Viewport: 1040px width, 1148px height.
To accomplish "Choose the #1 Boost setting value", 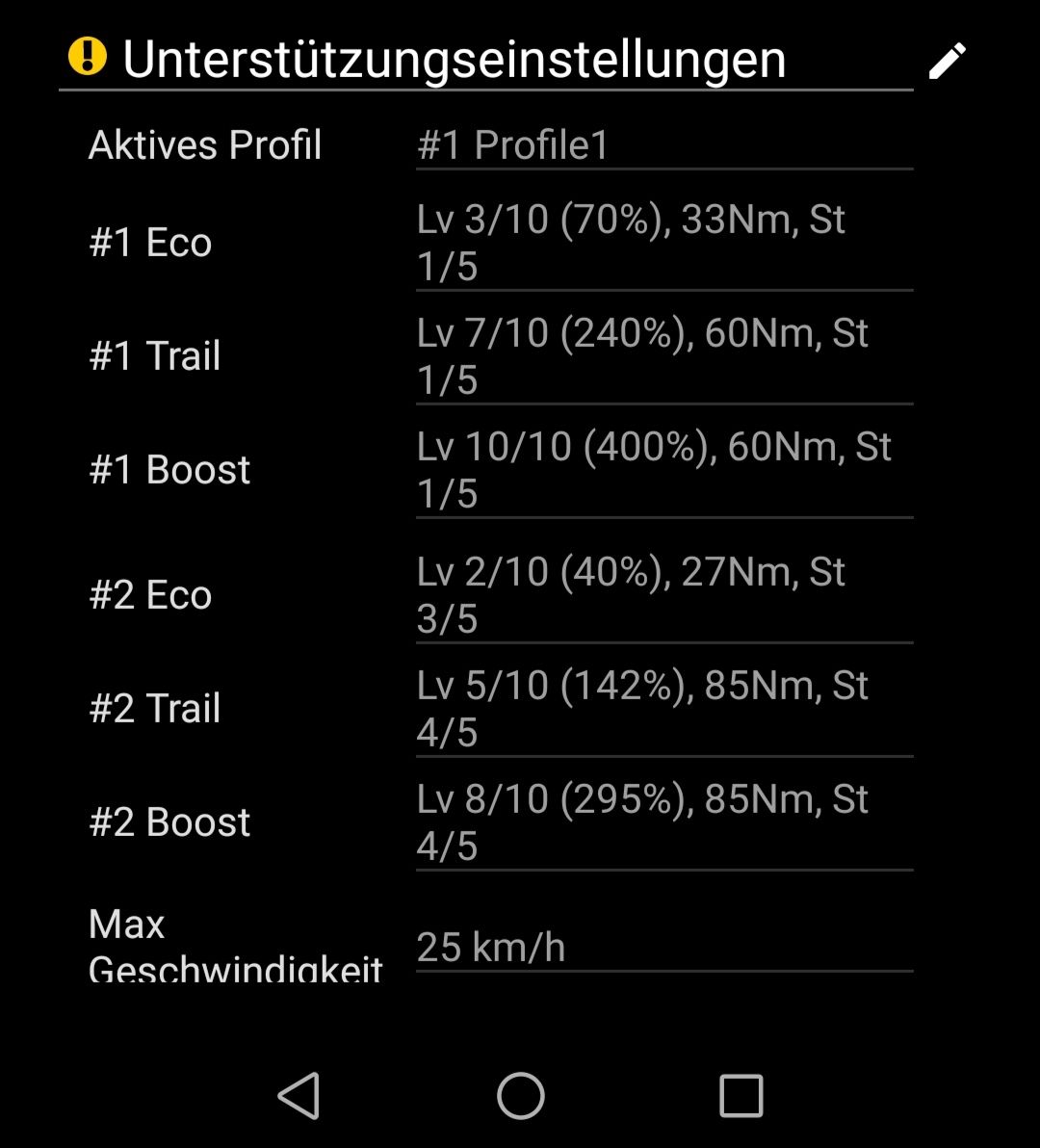I will click(663, 470).
